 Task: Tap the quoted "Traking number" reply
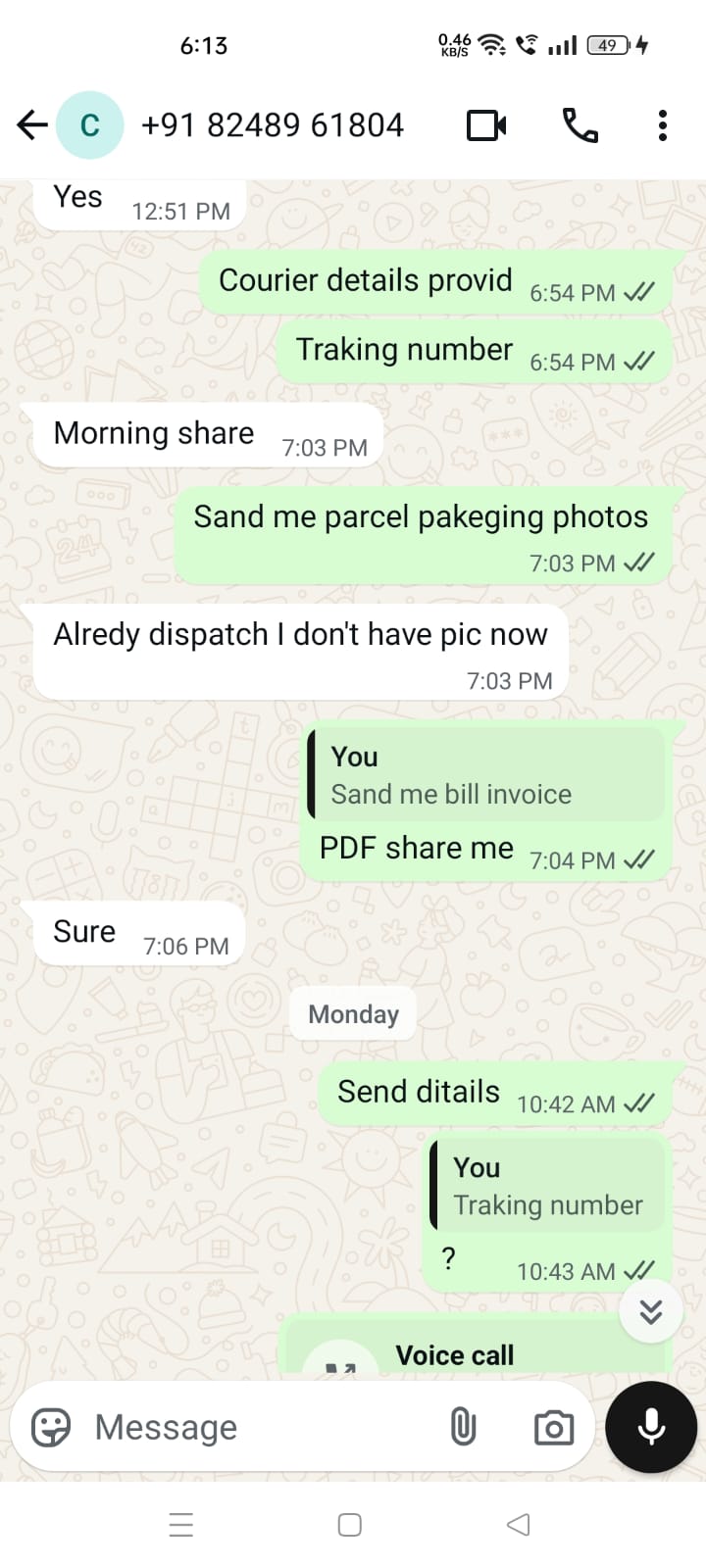coord(547,1186)
